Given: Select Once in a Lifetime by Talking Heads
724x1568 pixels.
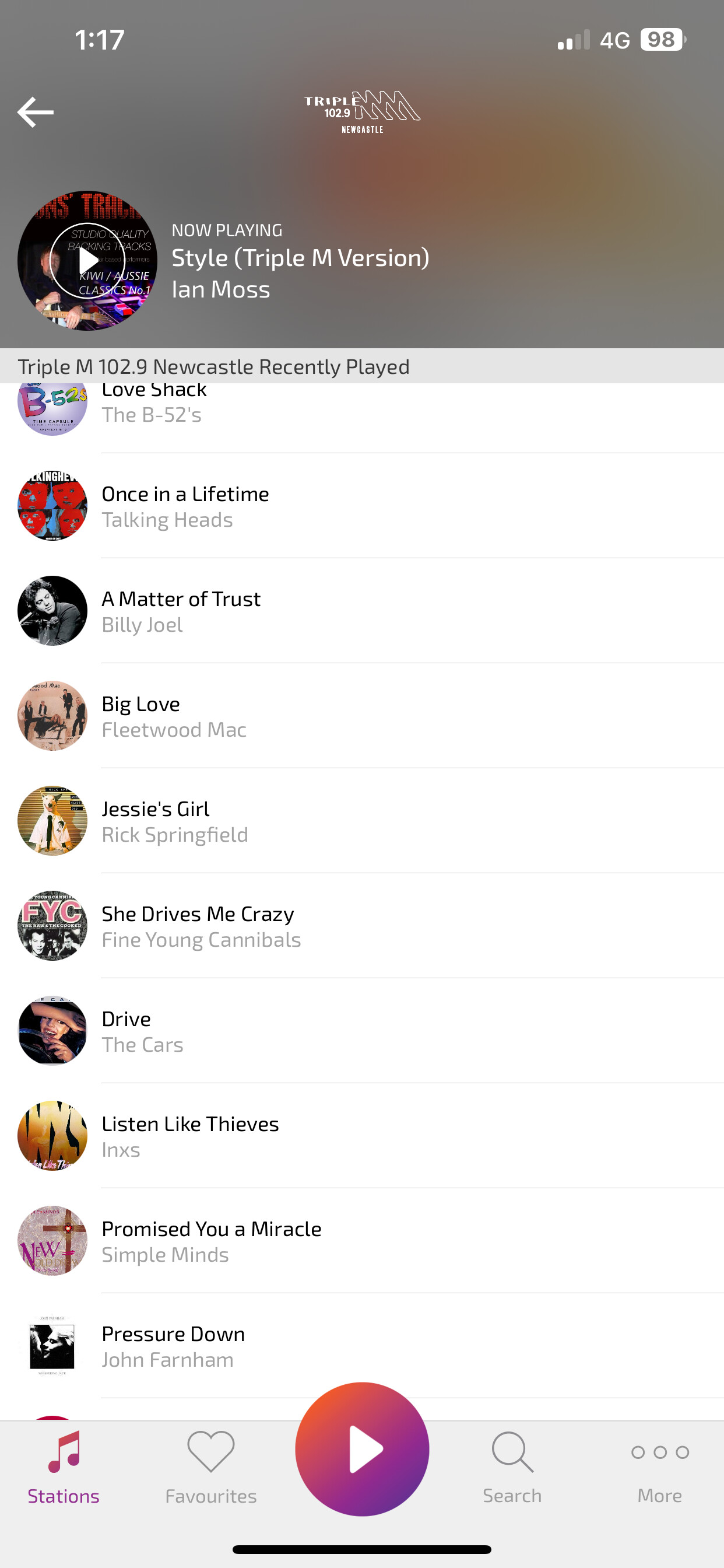Looking at the screenshot, I should 362,506.
